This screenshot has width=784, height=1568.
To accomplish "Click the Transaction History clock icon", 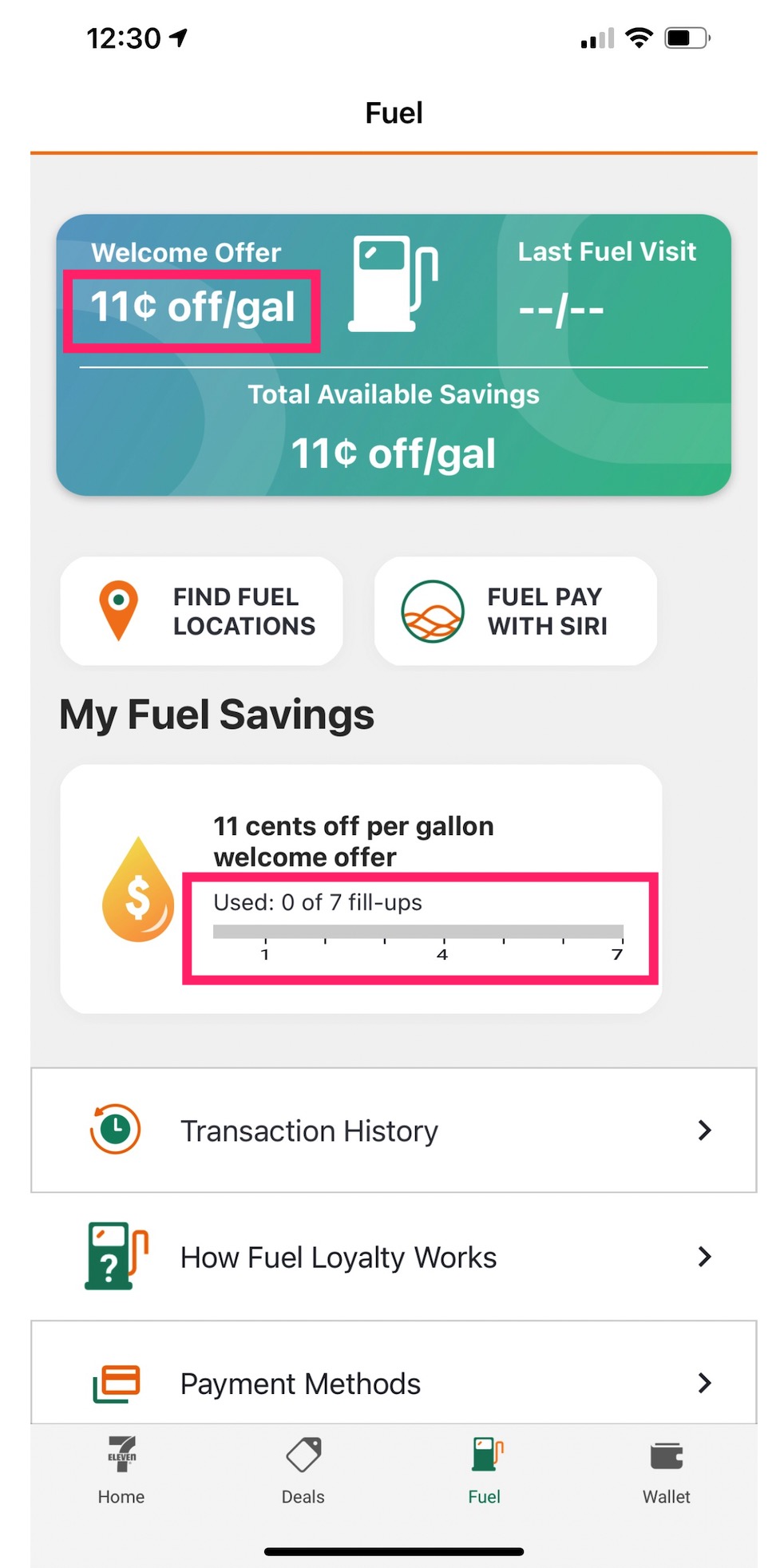I will point(114,1129).
